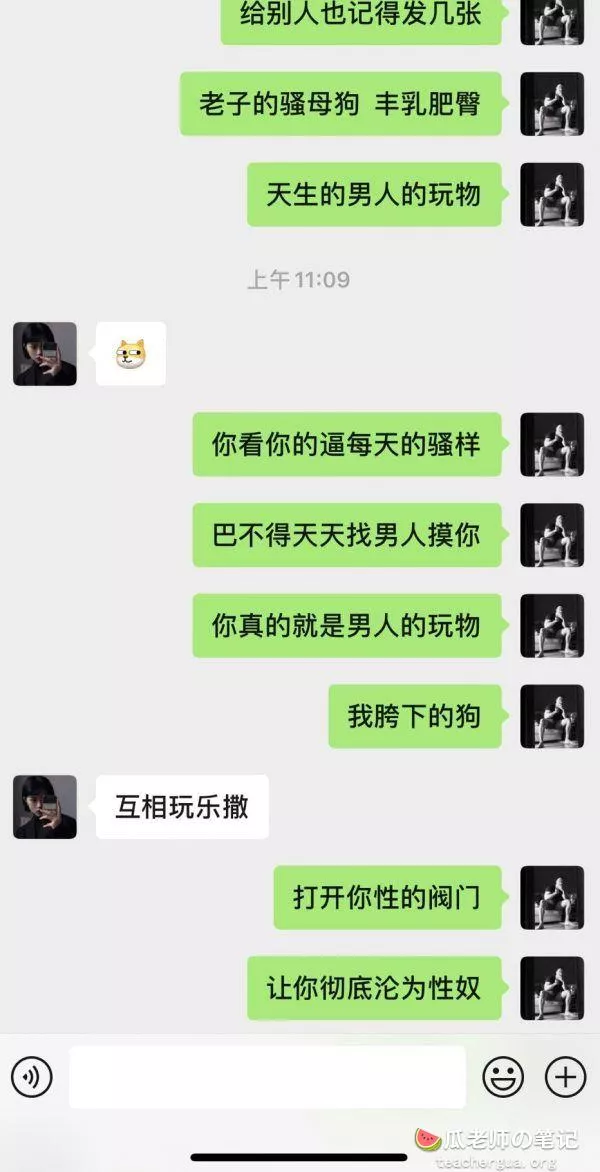Open contact avatar beside the 互相玩乐撒 message

click(45, 807)
